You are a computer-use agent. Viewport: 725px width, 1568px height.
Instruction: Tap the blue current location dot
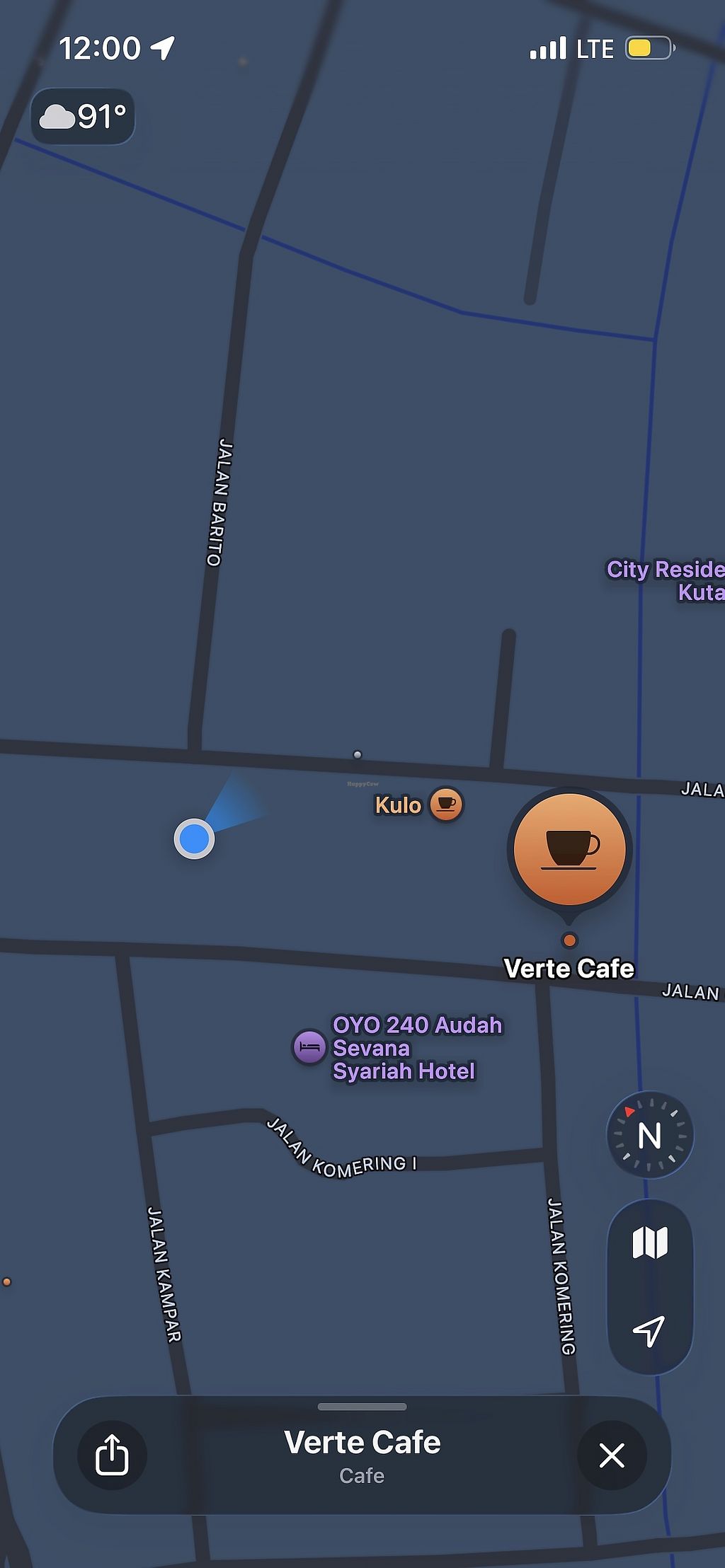(194, 838)
